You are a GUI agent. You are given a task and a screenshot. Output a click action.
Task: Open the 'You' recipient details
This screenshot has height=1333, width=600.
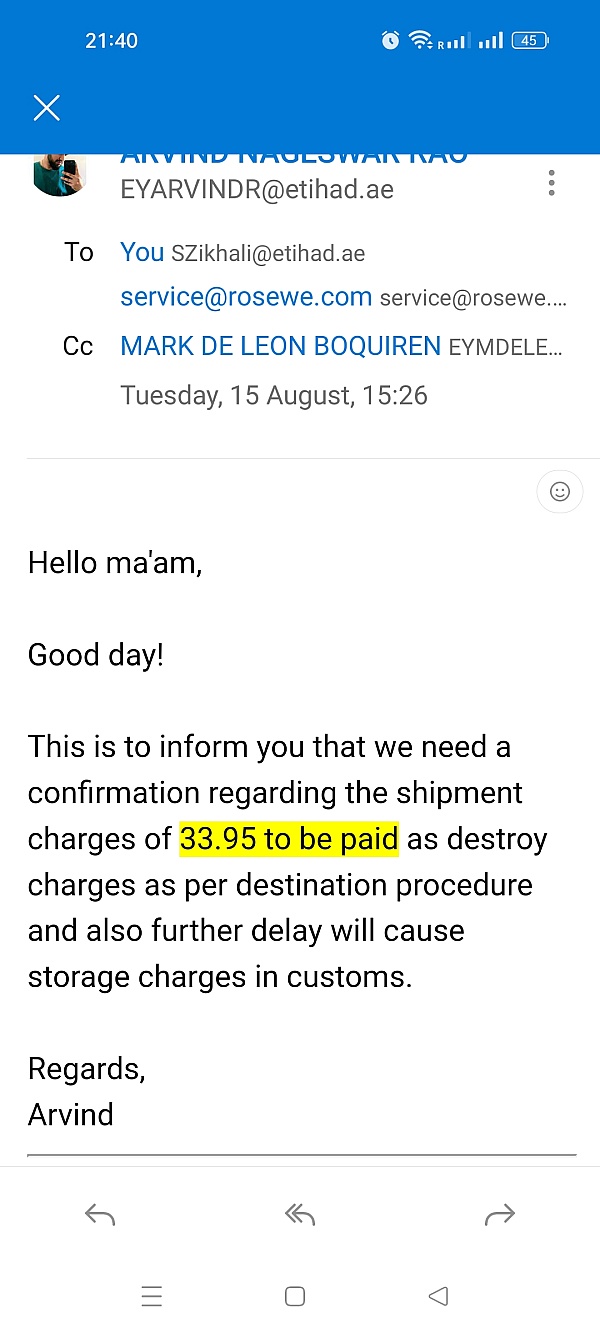point(142,252)
